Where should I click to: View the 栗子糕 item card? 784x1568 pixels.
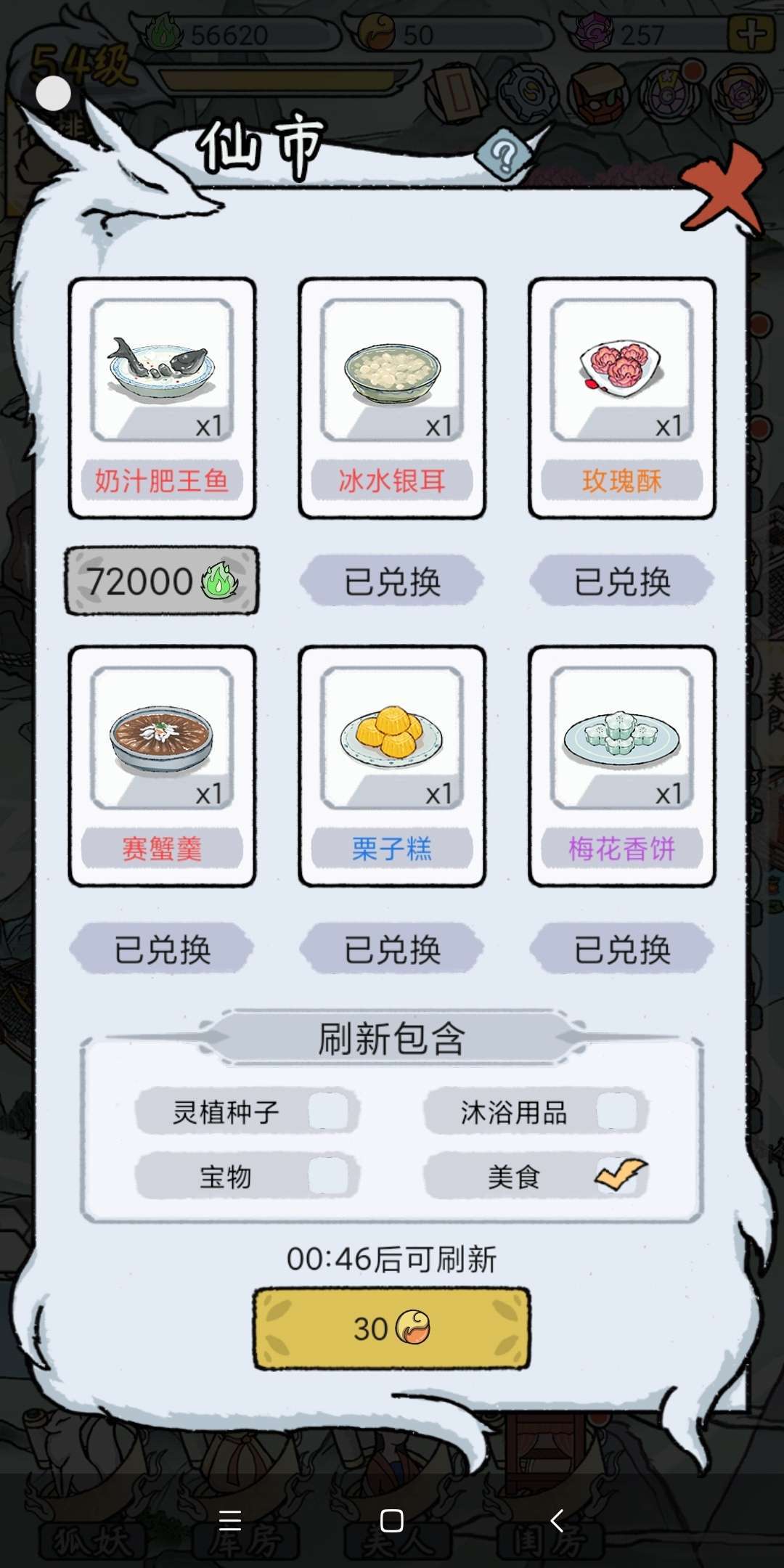pyautogui.click(x=392, y=766)
